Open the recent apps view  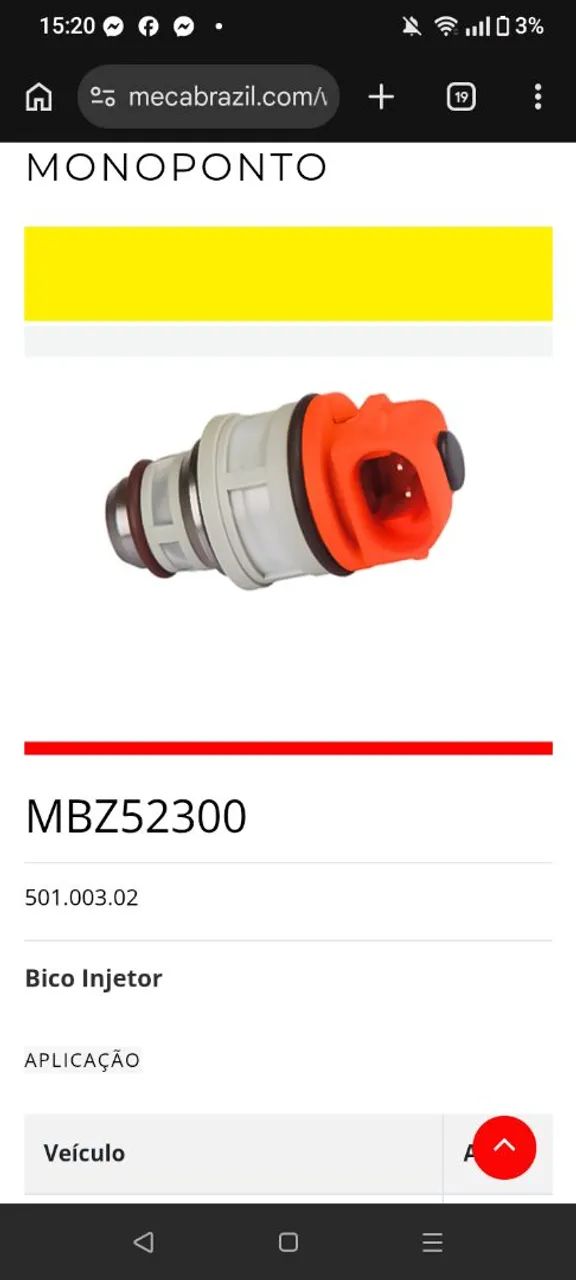432,1242
